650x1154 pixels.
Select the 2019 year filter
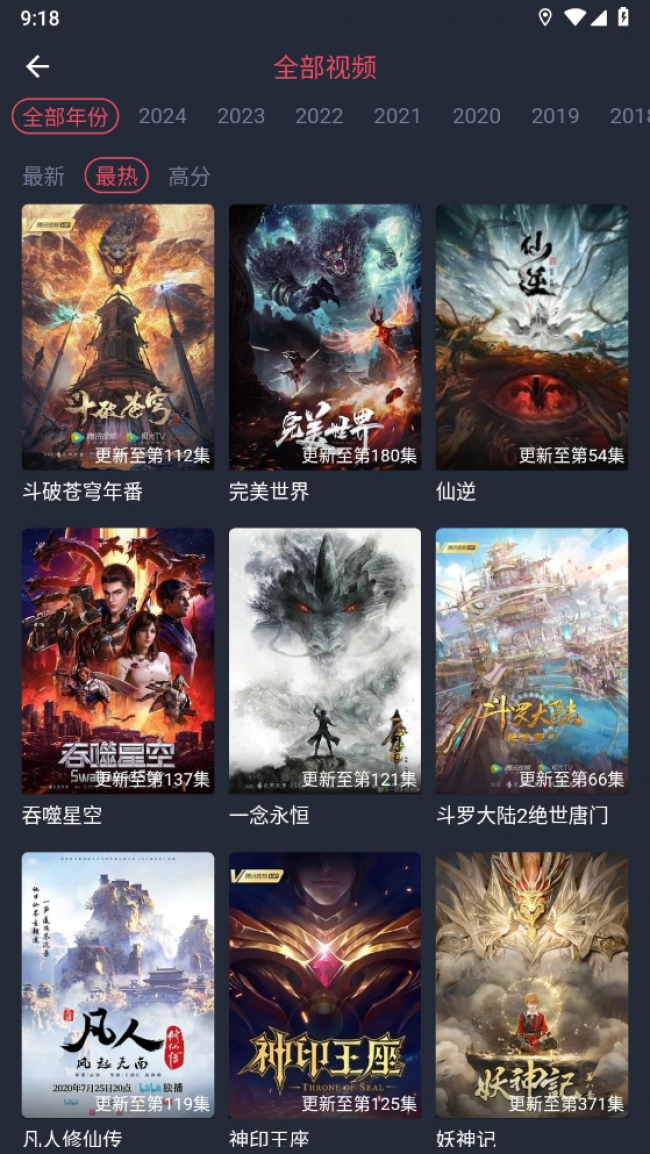tap(555, 116)
